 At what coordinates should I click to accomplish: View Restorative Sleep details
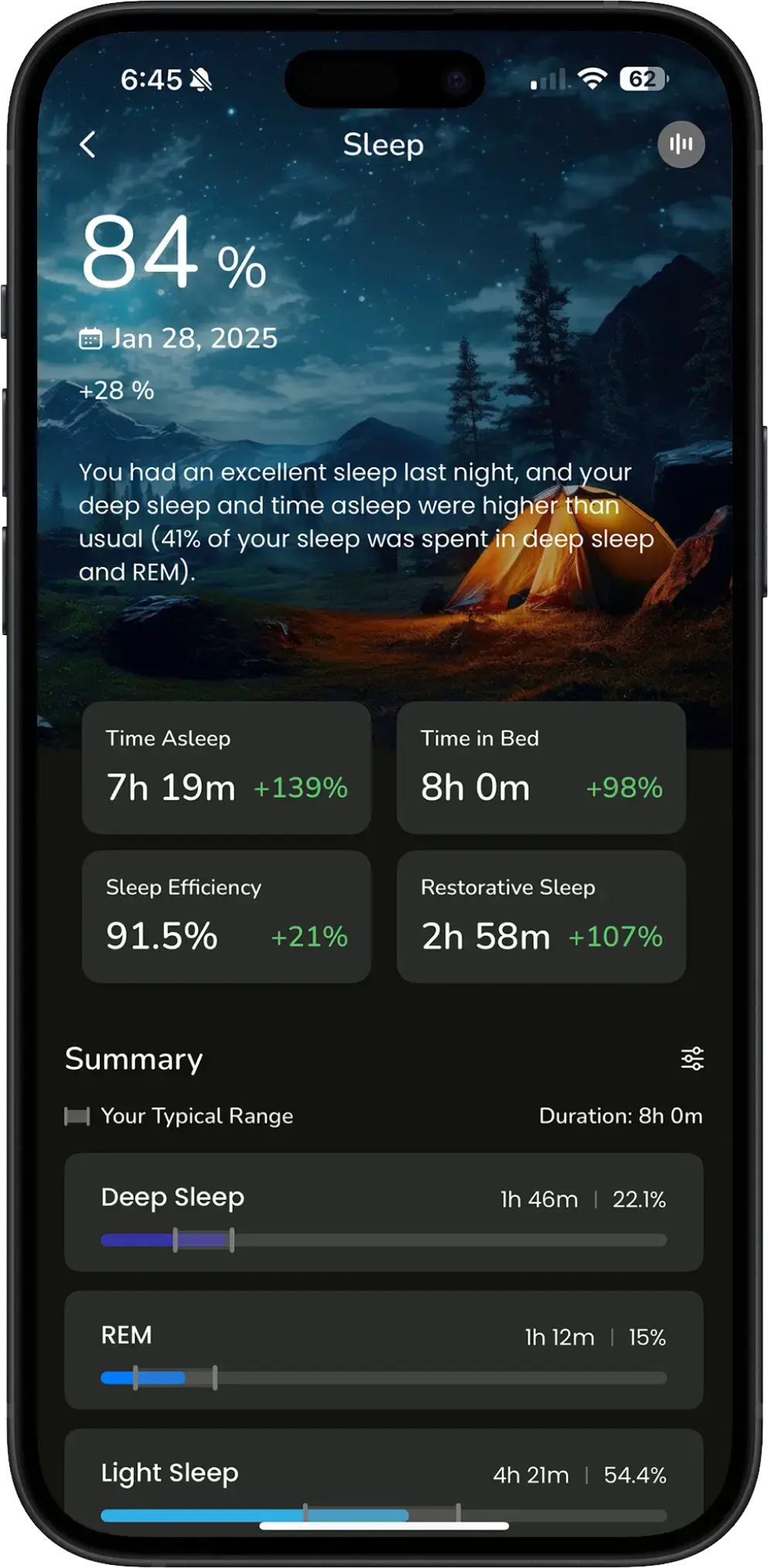[x=541, y=917]
